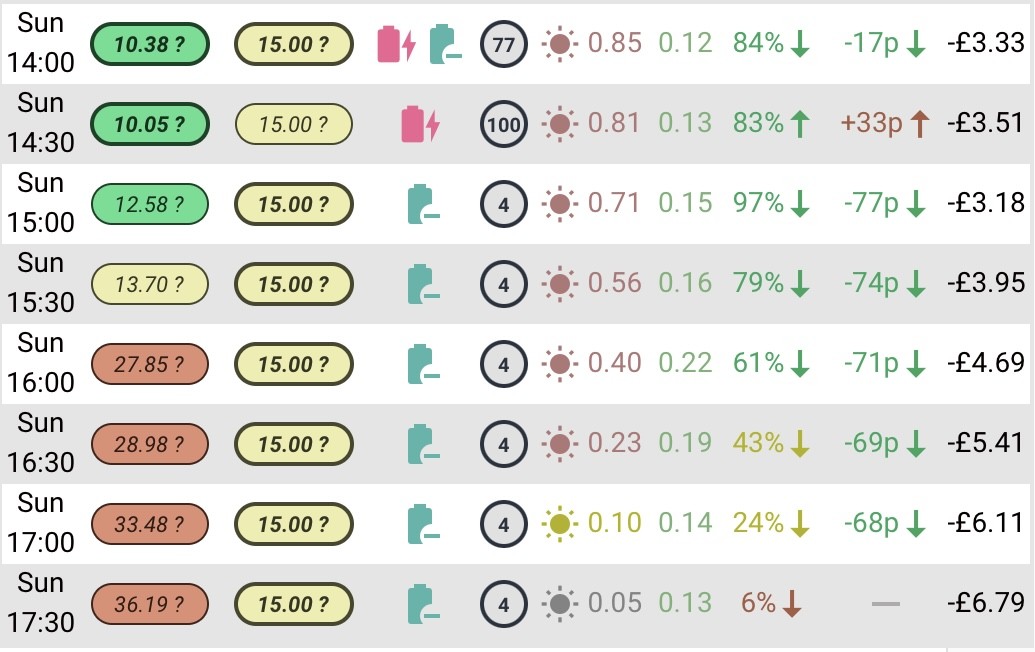
Task: Open the 15.00 ? pill in the Sun 17:30 row
Action: [x=294, y=604]
